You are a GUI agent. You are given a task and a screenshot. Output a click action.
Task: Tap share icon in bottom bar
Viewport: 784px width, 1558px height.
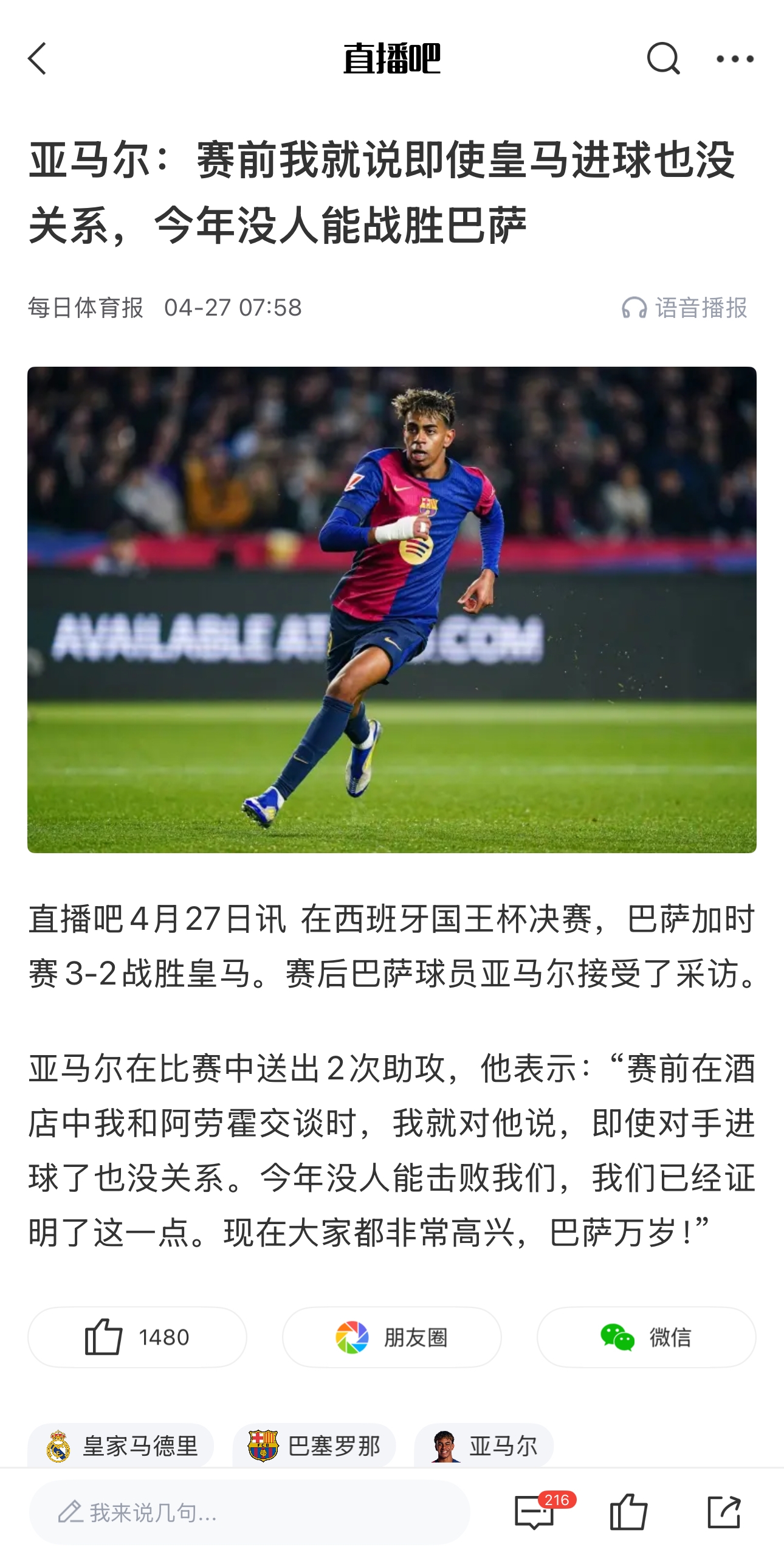pyautogui.click(x=723, y=1512)
